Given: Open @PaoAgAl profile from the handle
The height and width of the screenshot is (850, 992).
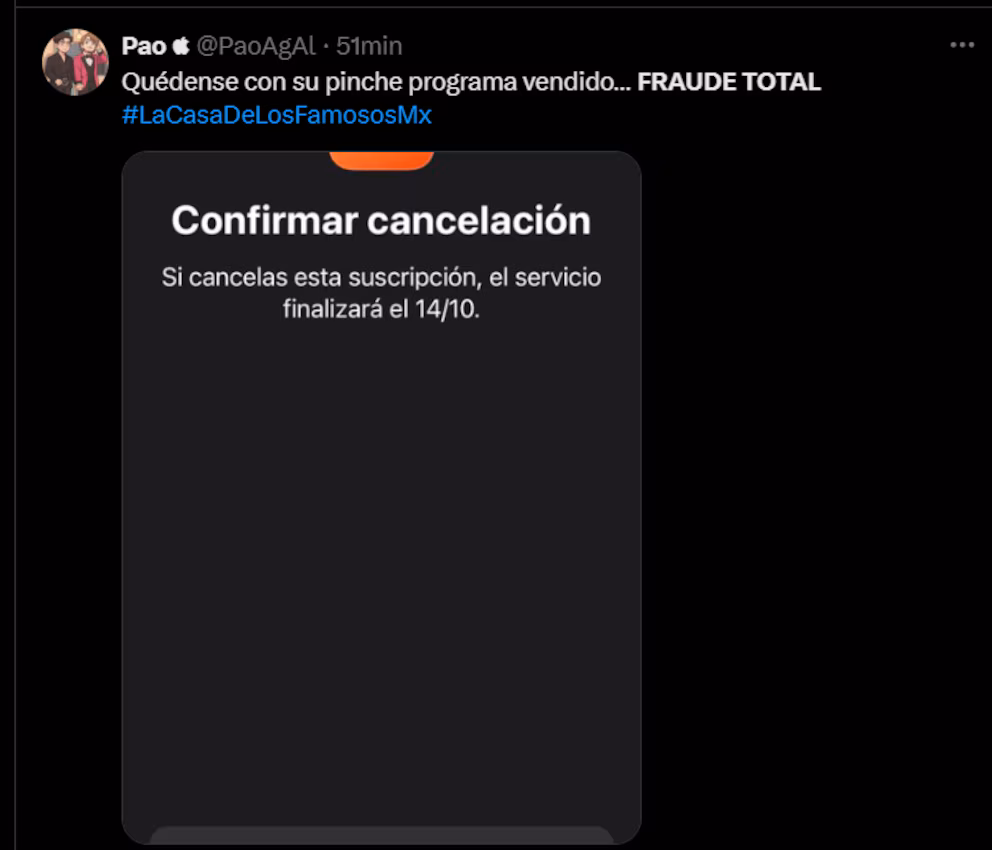Looking at the screenshot, I should point(256,46).
